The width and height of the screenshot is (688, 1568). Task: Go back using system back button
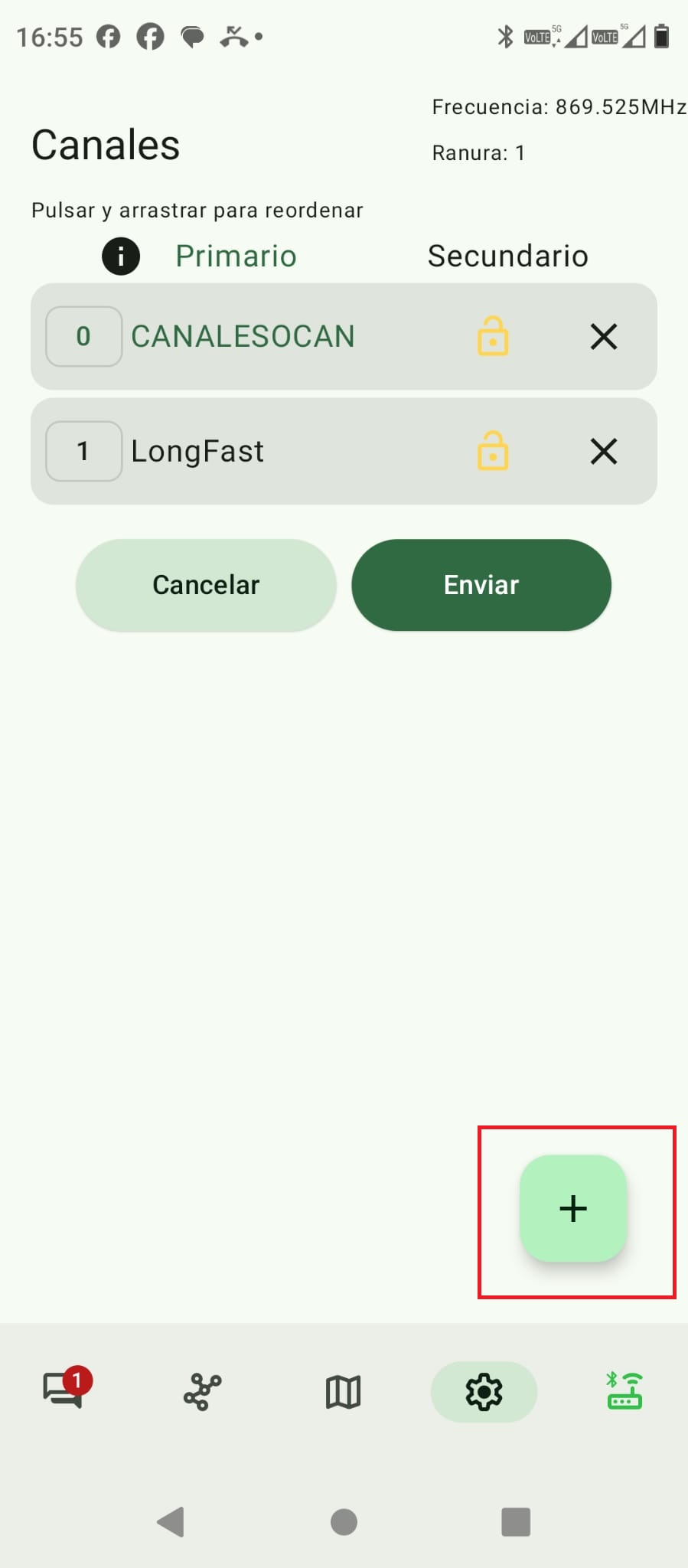click(x=171, y=1521)
